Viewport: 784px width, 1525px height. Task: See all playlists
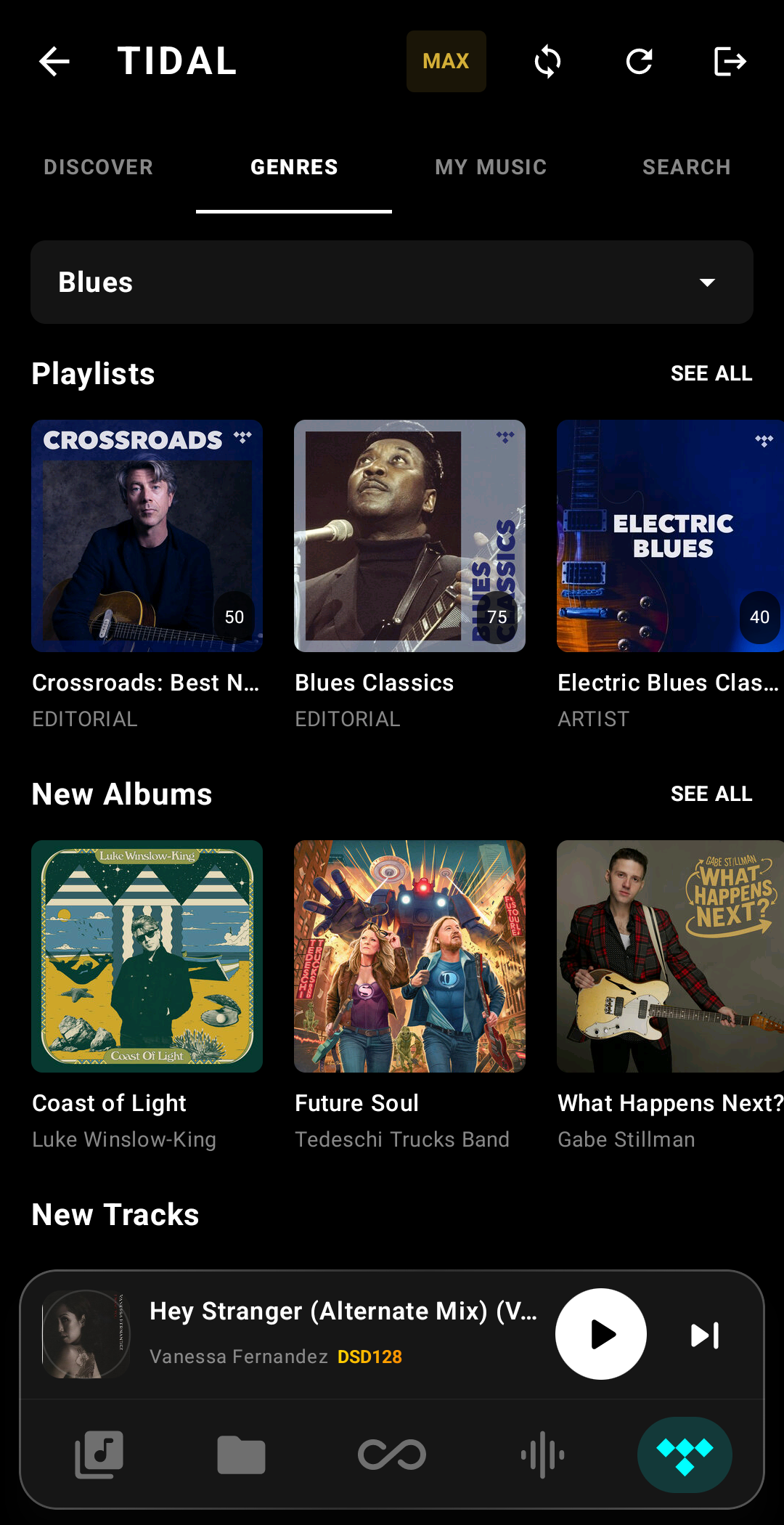[x=711, y=373]
